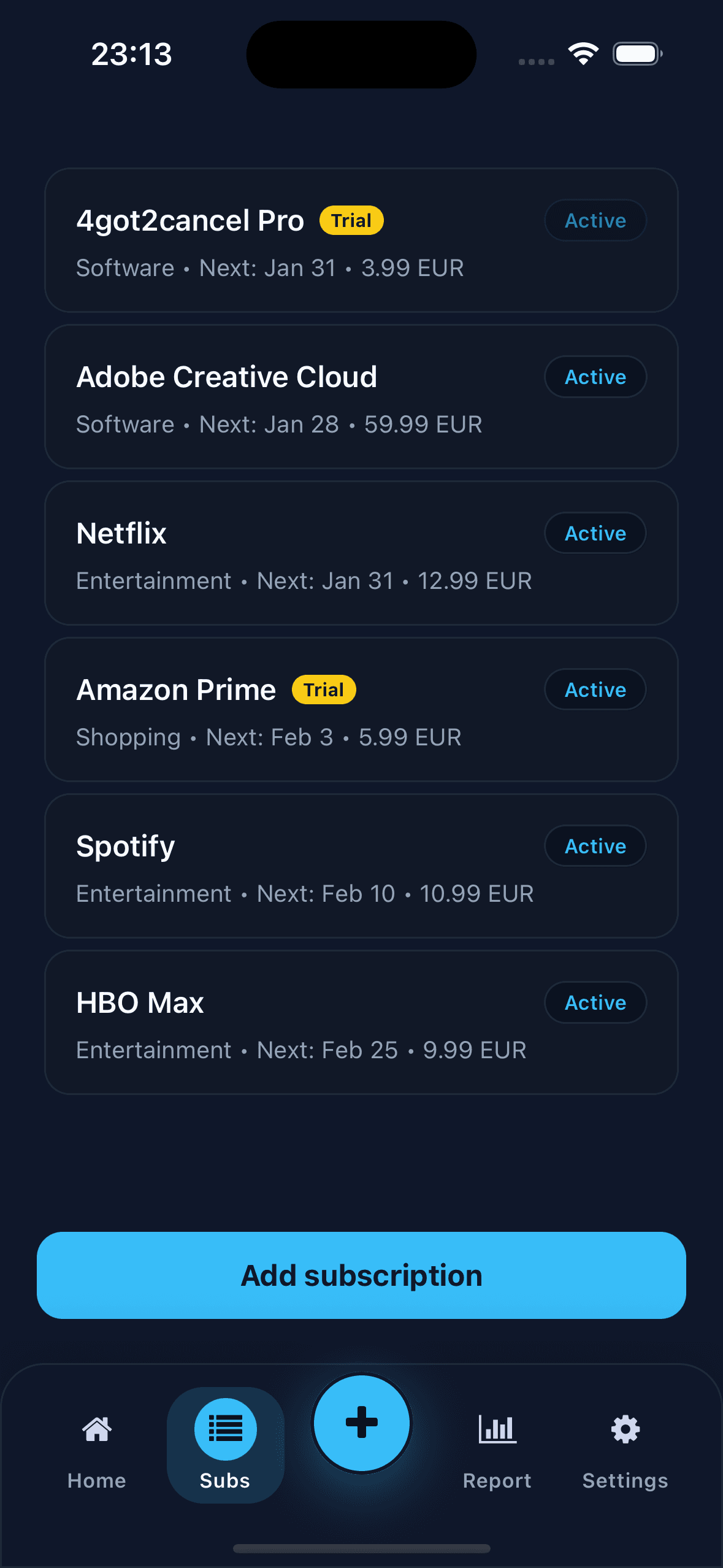Viewport: 723px width, 1568px height.
Task: Open the Home tab icon
Action: click(x=95, y=1429)
